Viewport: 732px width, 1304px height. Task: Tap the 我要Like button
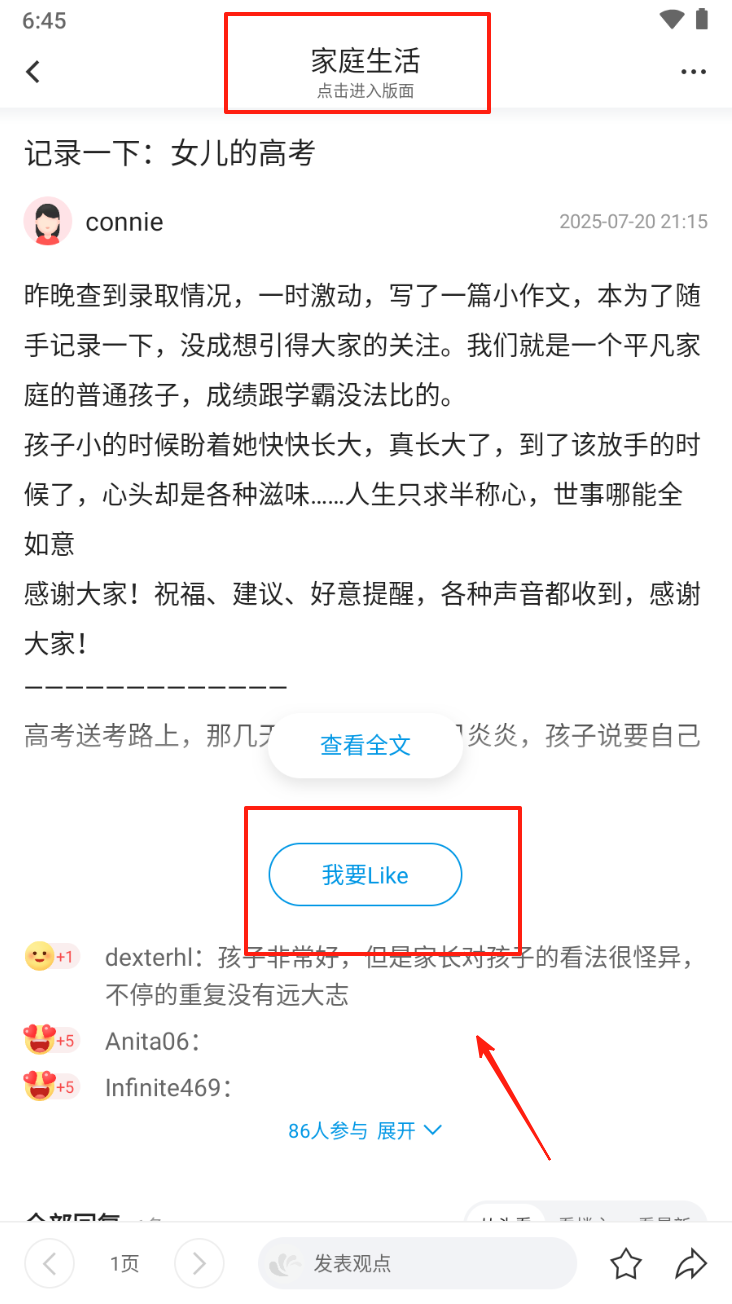(x=365, y=875)
